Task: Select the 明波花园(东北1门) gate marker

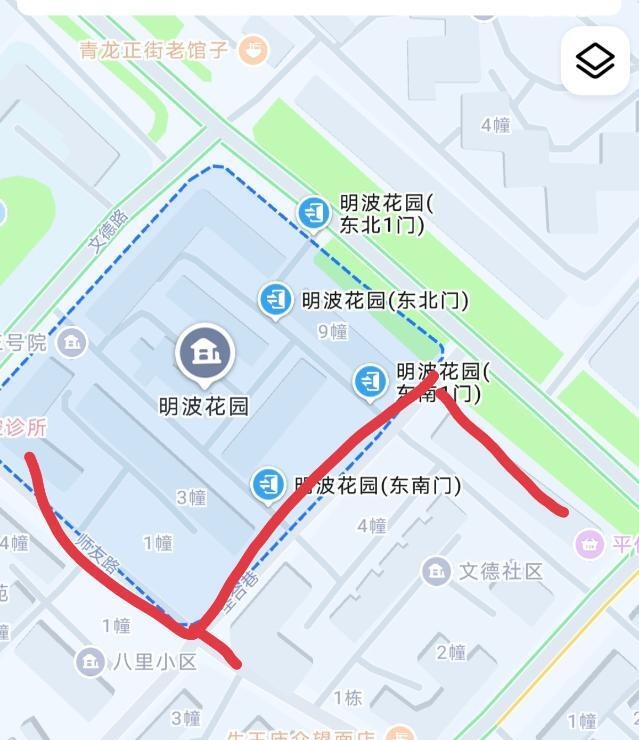Action: [314, 212]
